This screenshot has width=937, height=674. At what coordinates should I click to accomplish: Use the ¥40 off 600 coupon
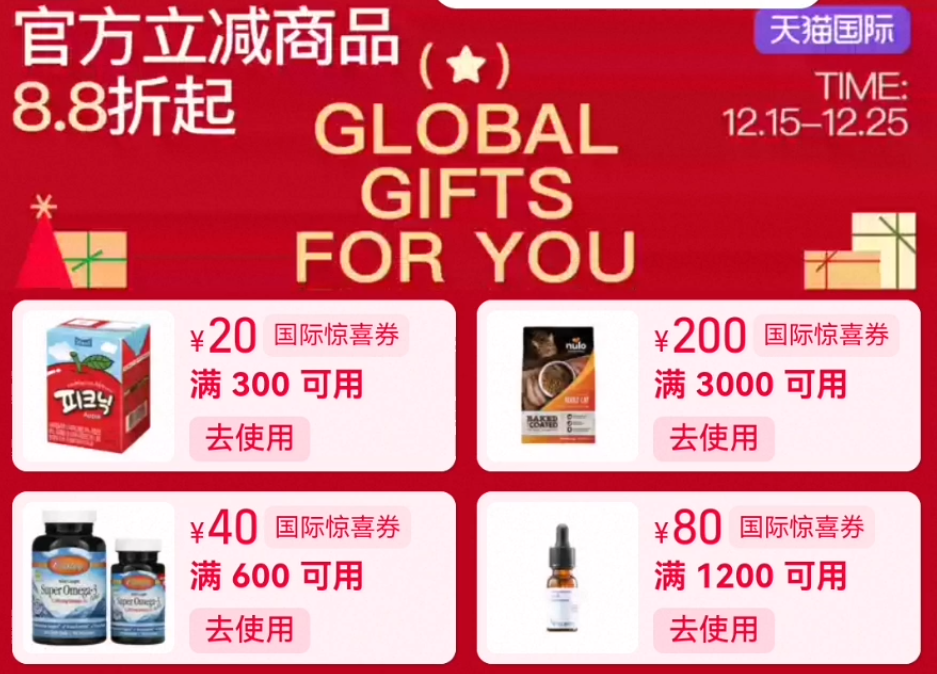click(249, 629)
